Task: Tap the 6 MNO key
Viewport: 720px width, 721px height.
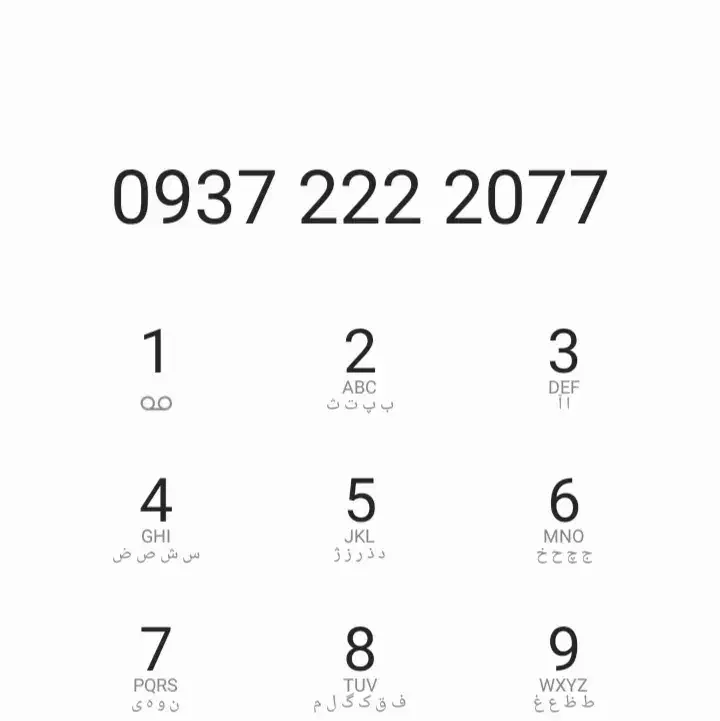Action: pos(564,518)
